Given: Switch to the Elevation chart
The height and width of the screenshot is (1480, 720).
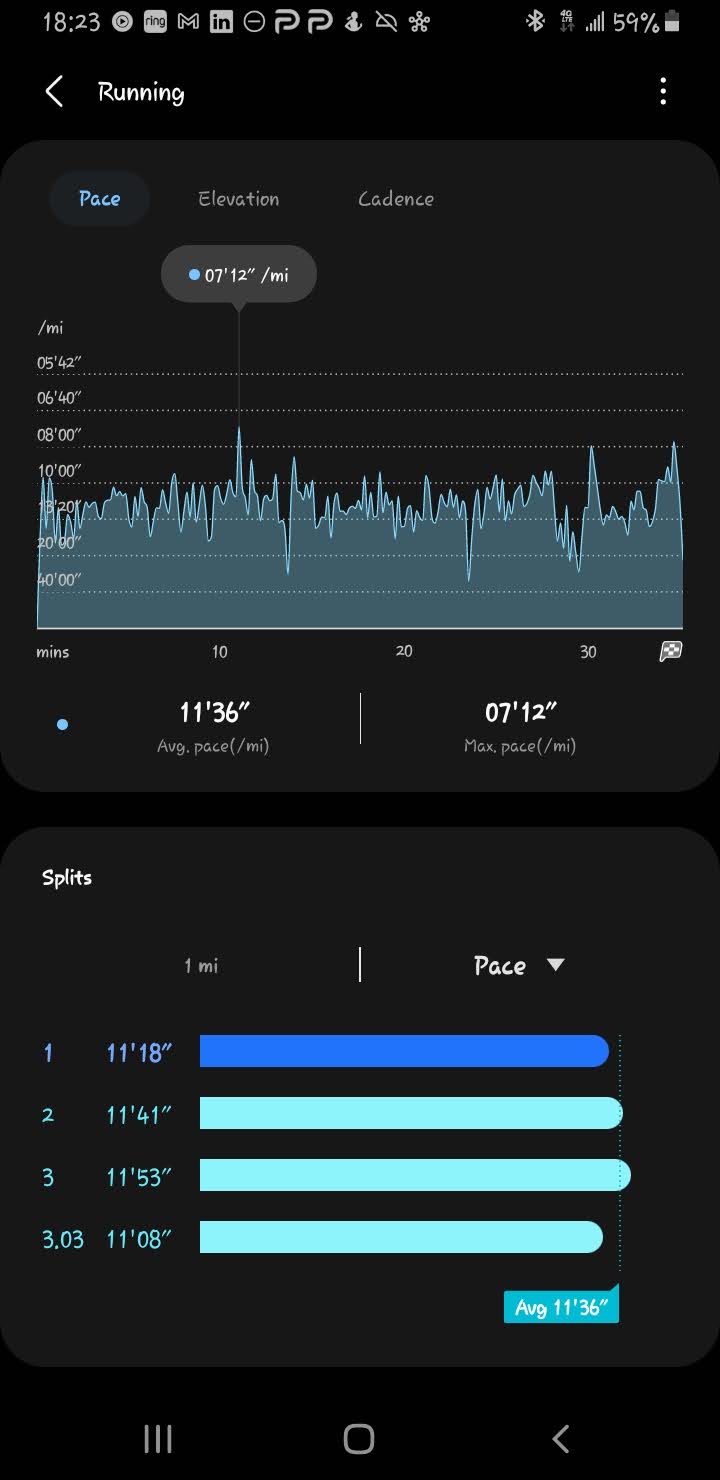Looking at the screenshot, I should [x=239, y=199].
